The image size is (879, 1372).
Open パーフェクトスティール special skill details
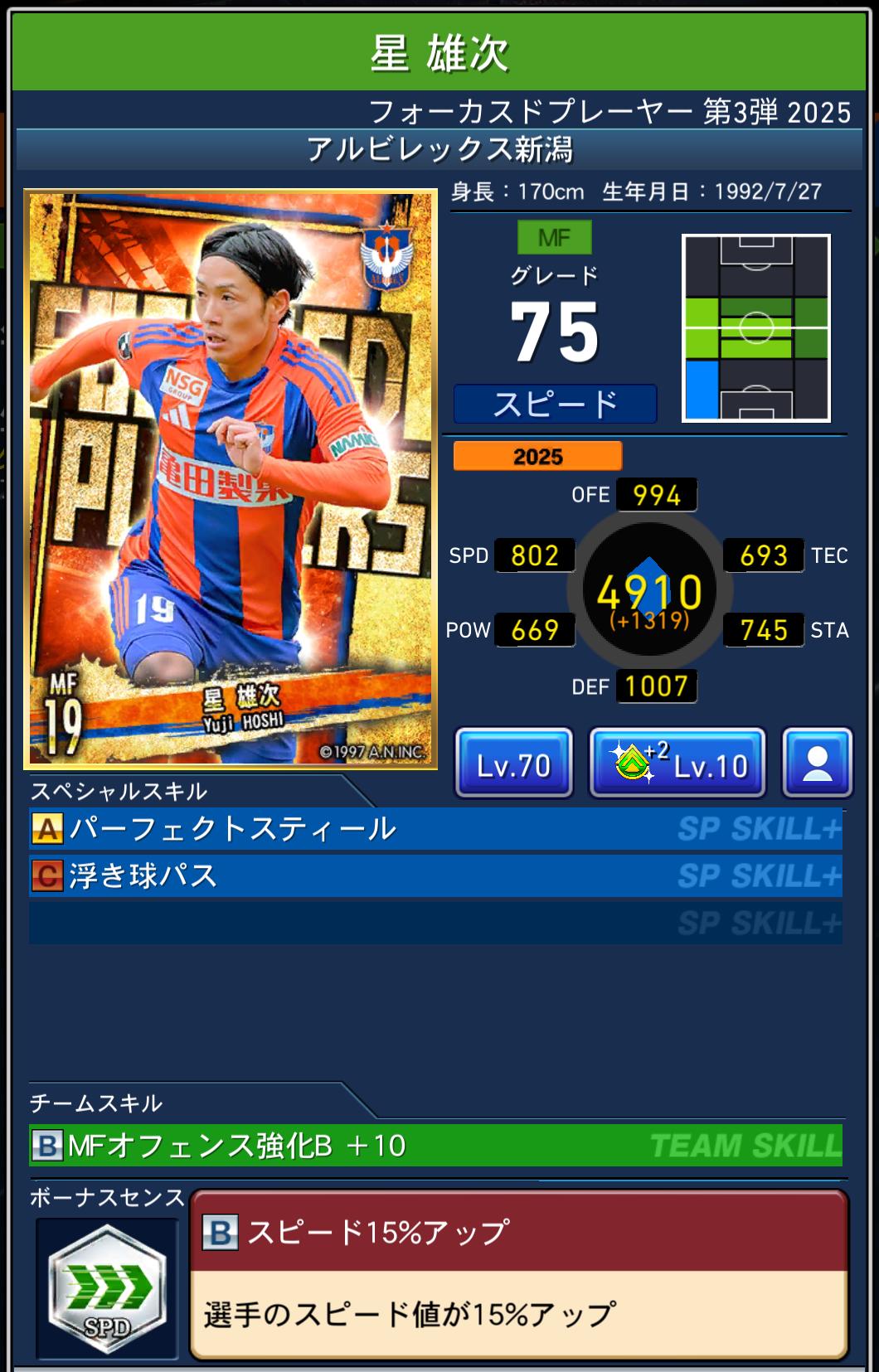pos(435,829)
